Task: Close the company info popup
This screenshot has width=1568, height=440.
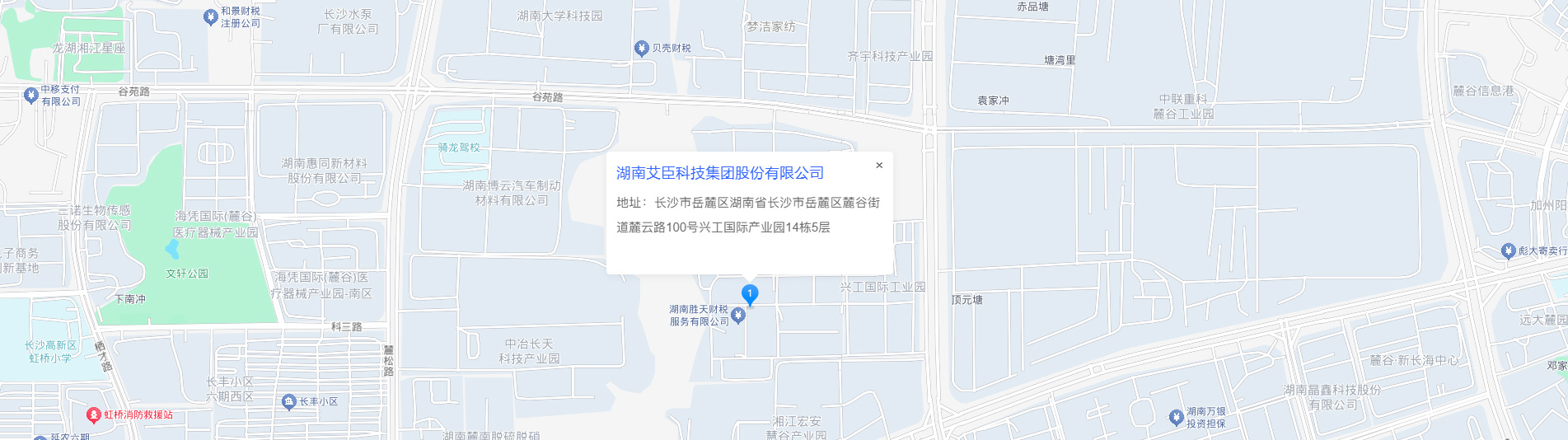Action: pos(879,165)
